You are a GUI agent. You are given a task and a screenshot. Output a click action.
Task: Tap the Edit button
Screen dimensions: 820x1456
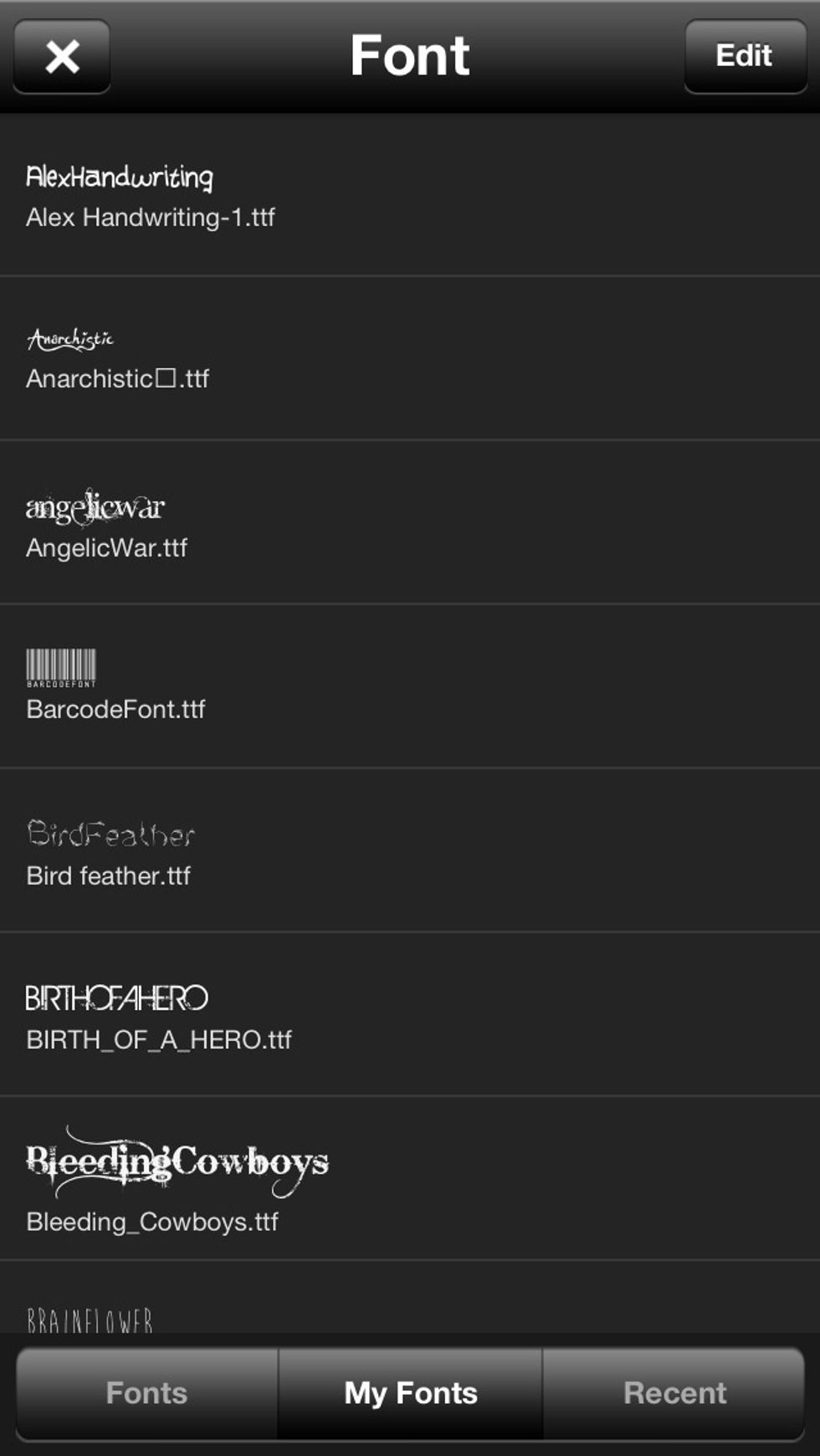(744, 56)
